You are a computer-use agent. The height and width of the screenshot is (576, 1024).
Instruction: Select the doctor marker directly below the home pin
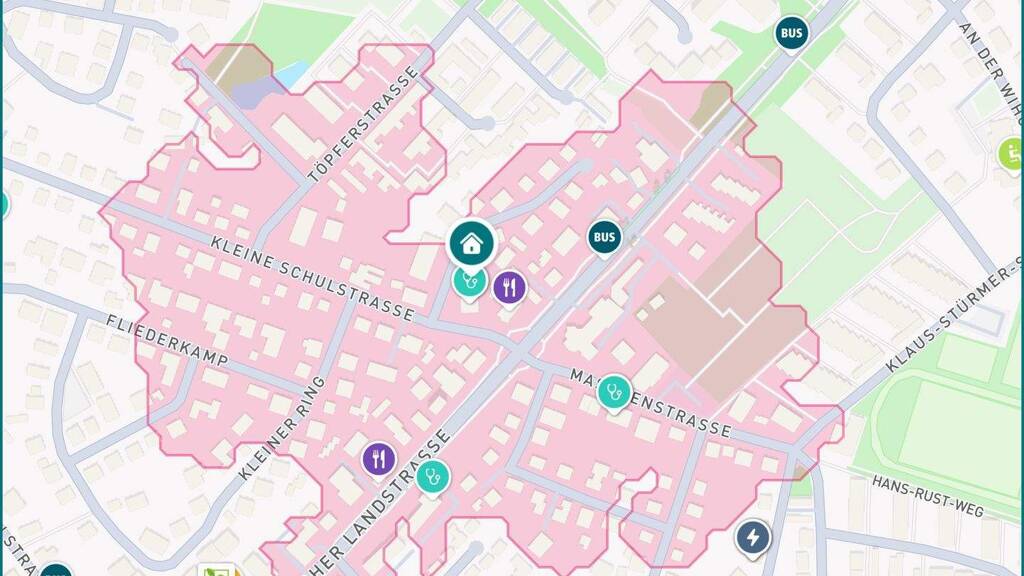pyautogui.click(x=469, y=282)
